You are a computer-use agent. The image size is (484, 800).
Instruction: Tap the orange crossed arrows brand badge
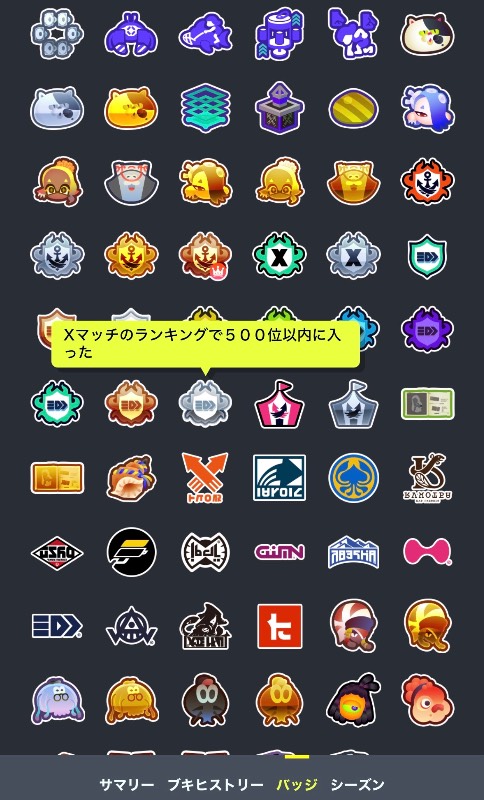point(206,478)
